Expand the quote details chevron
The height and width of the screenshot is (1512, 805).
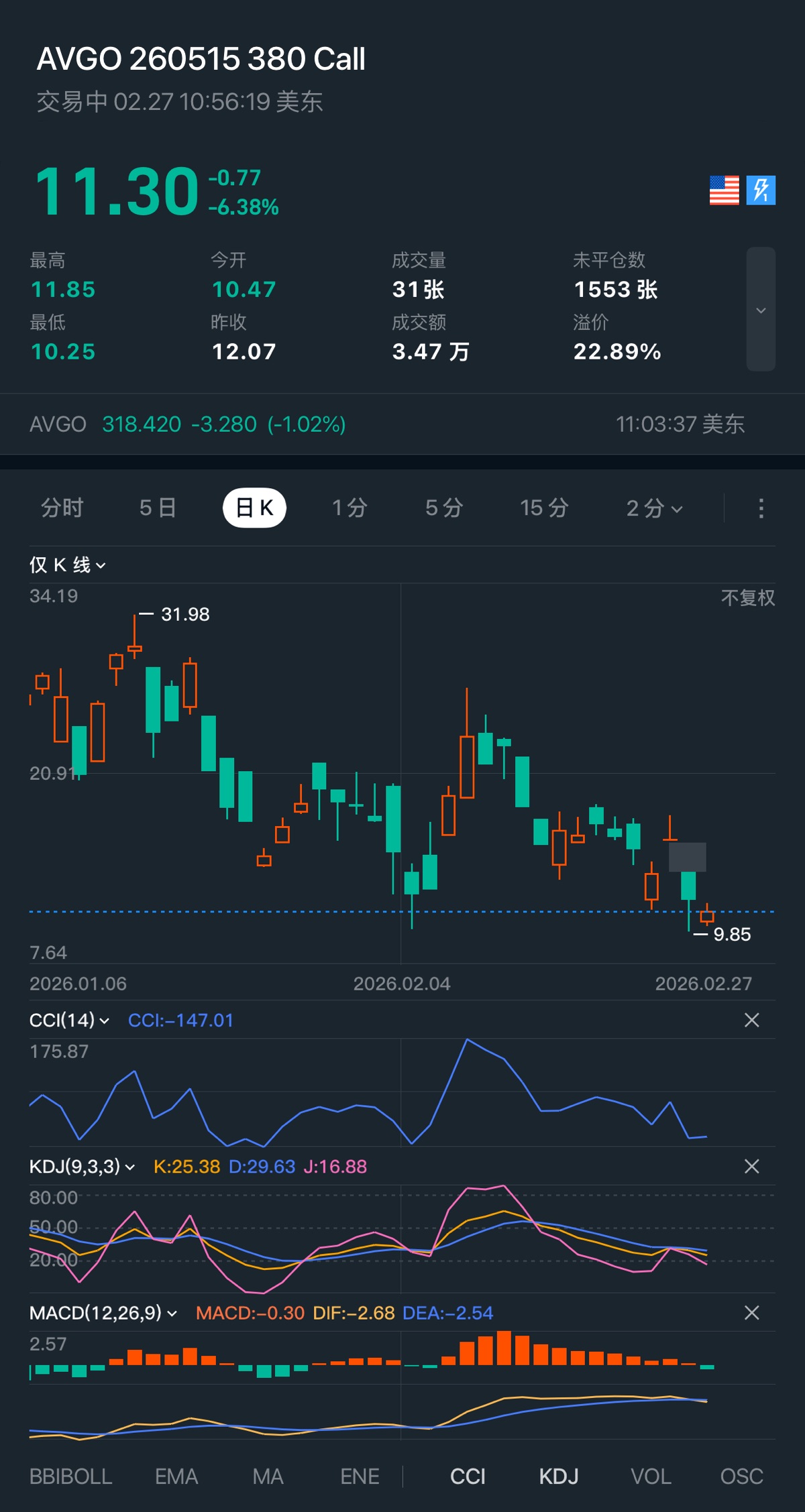click(761, 310)
